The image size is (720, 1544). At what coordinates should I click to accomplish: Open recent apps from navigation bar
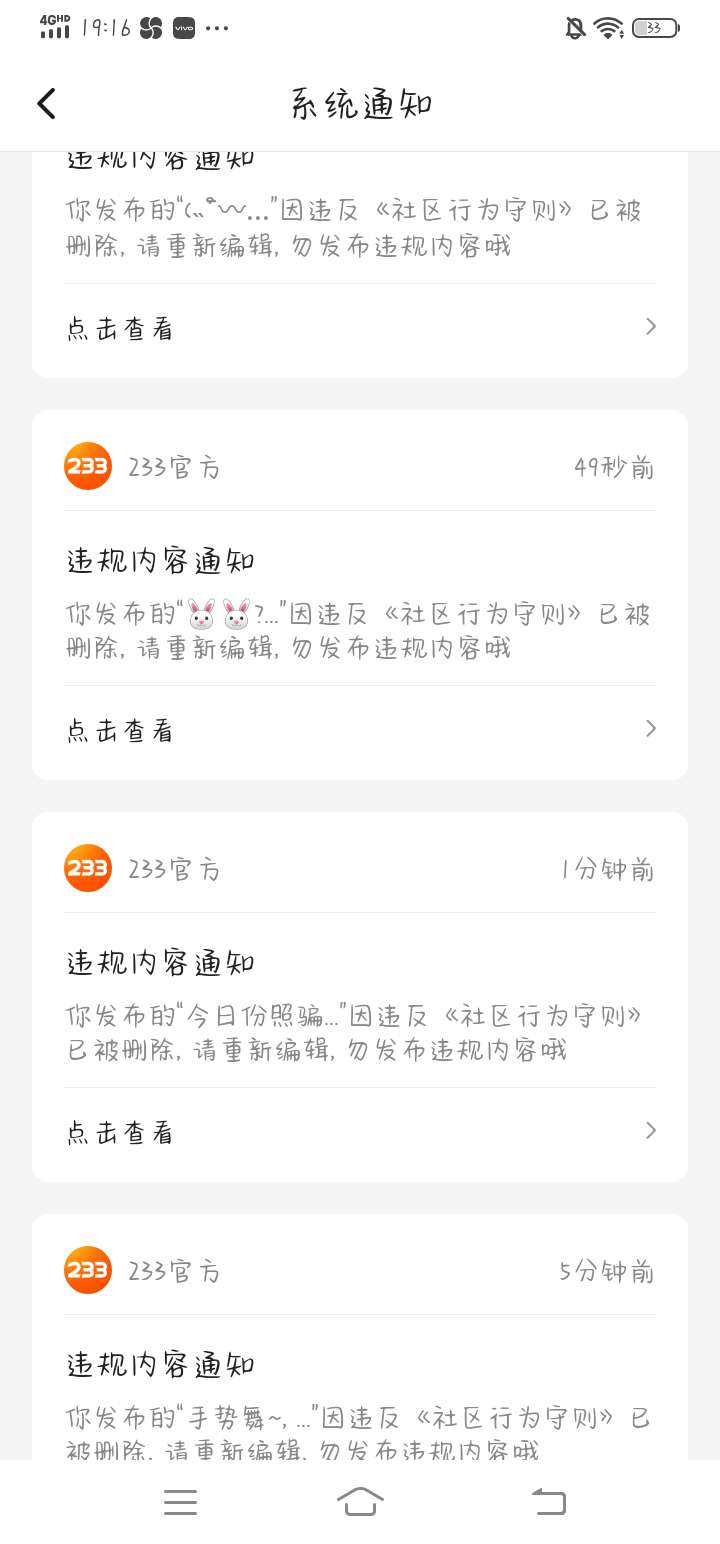coord(180,1502)
